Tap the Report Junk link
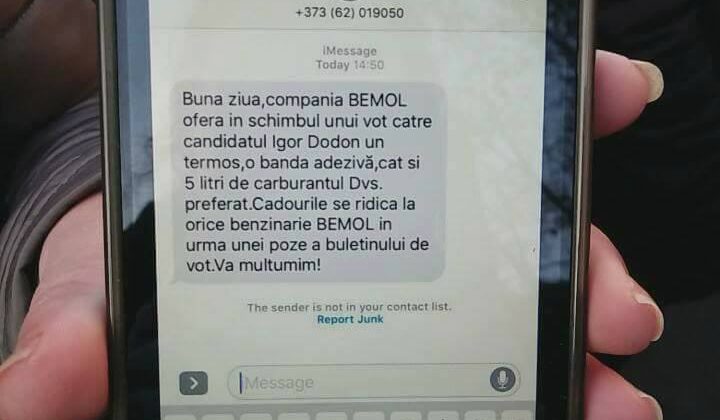Viewport: 720px width, 420px height. [x=350, y=319]
